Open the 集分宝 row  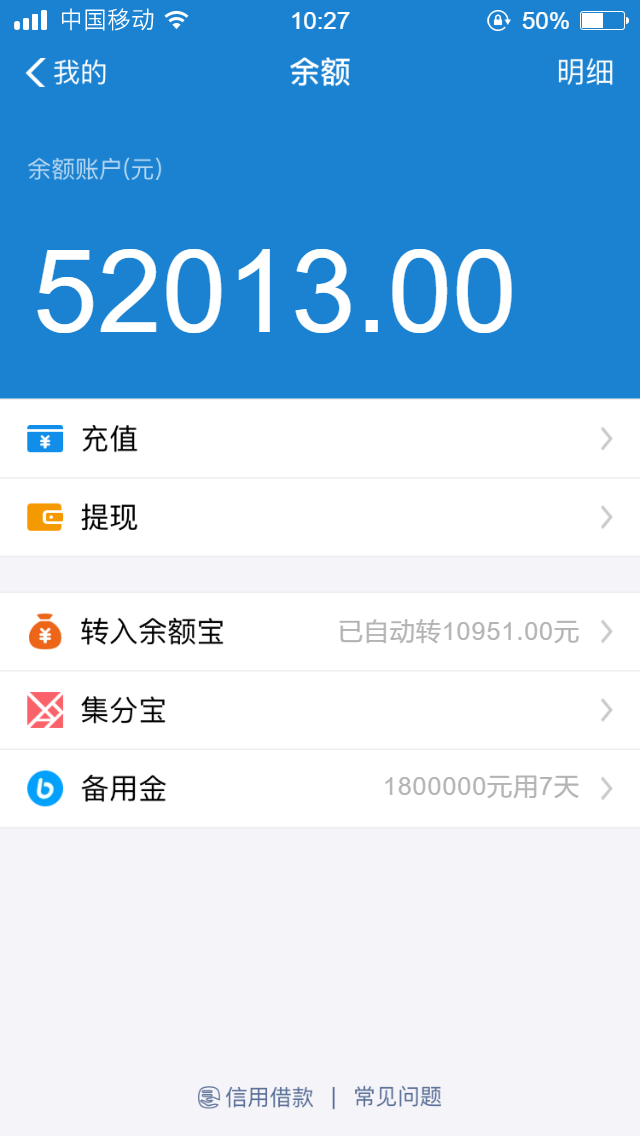[x=320, y=710]
